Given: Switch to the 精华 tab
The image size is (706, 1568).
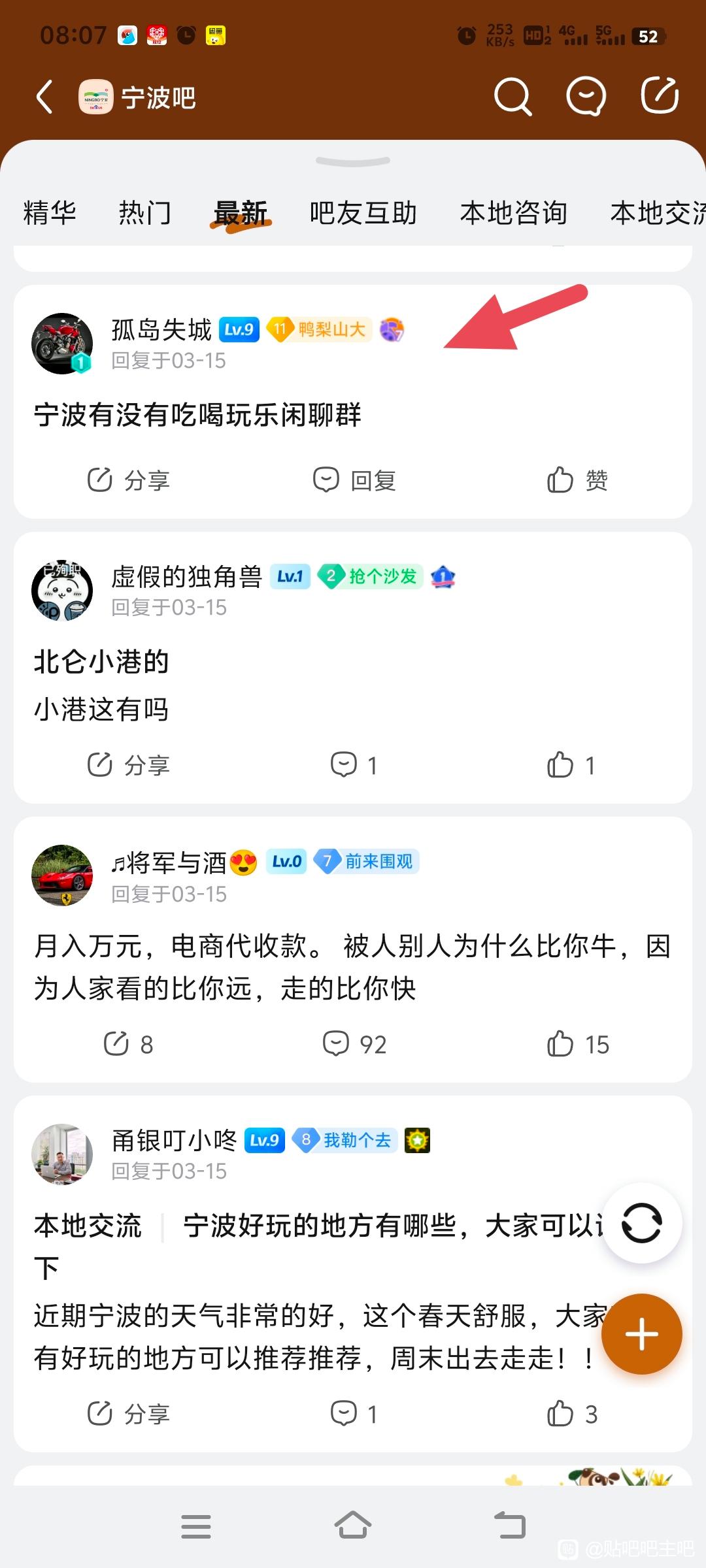Looking at the screenshot, I should click(50, 213).
